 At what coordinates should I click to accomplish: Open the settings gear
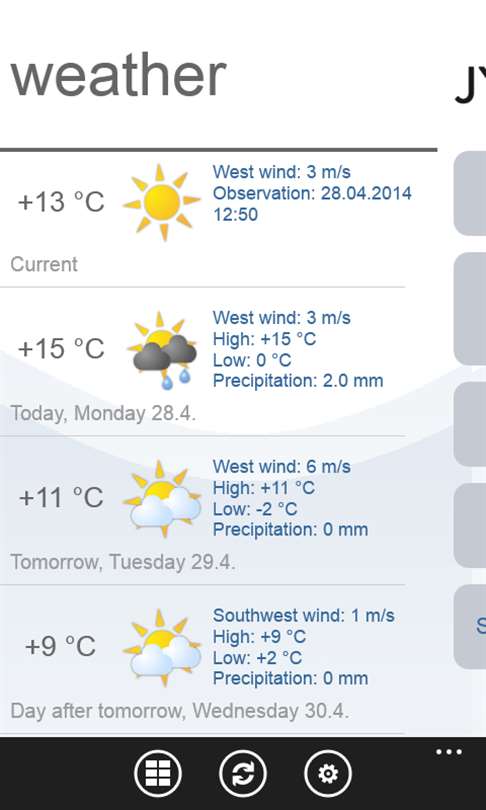tap(328, 773)
